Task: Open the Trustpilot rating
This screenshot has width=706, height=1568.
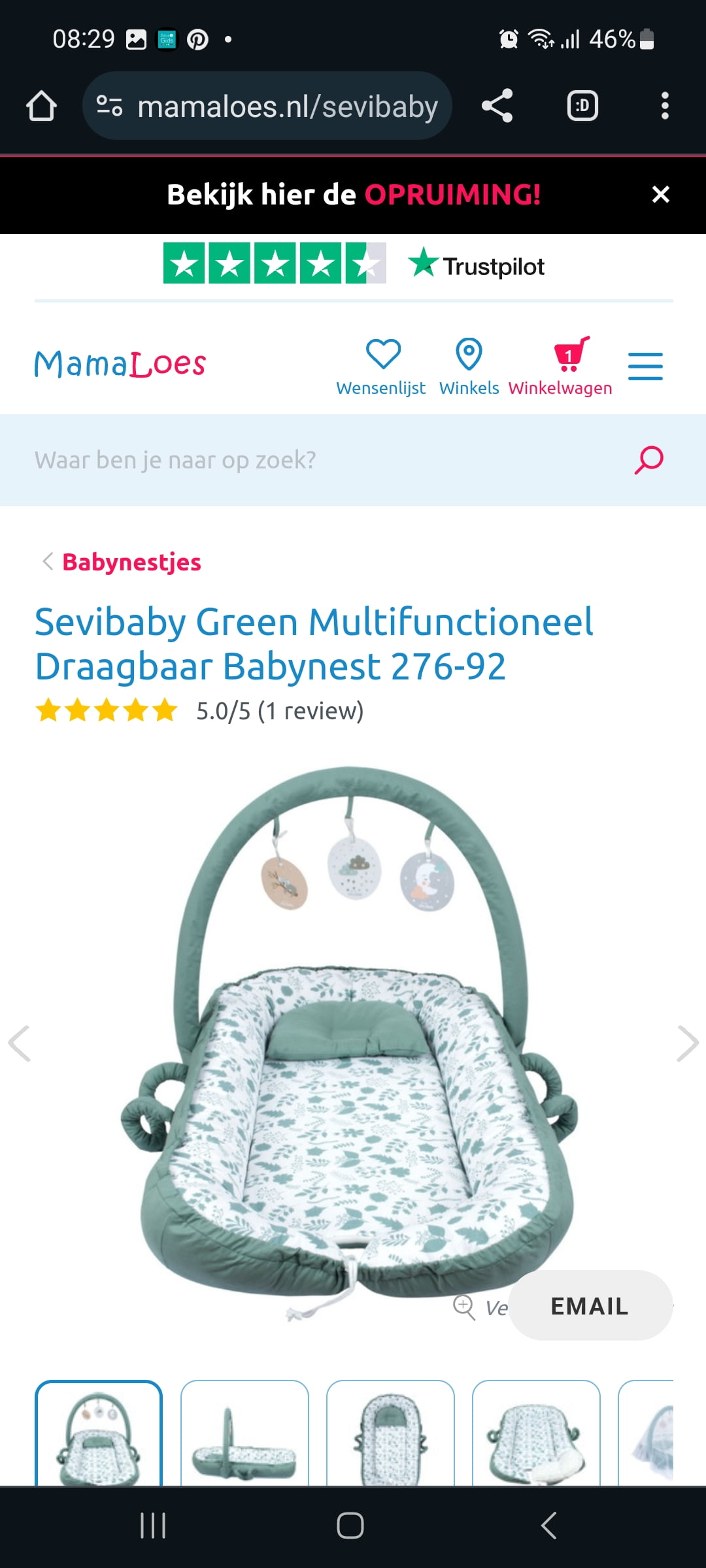Action: tap(353, 265)
